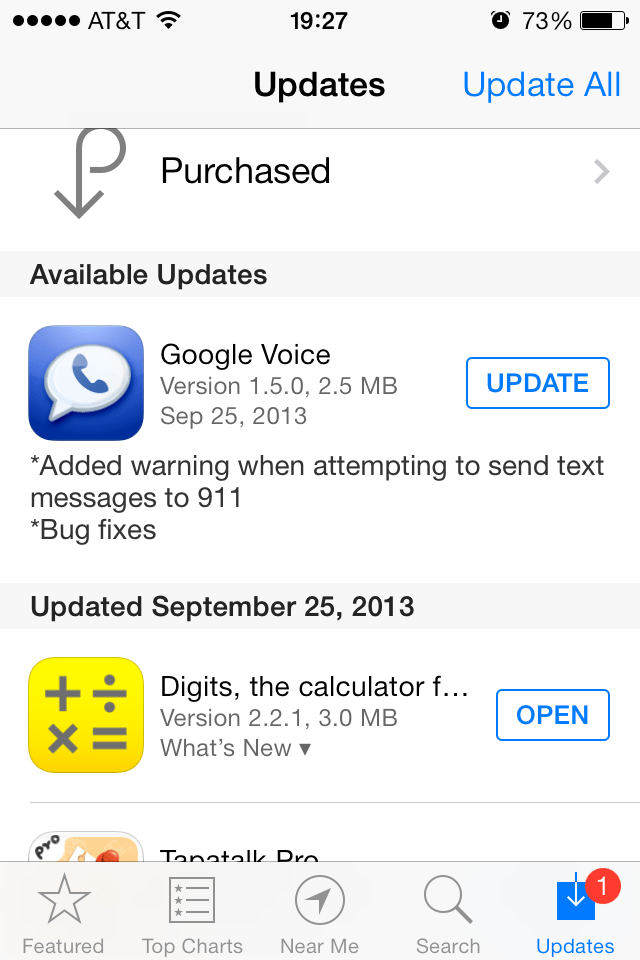Select the Updates tab

pyautogui.click(x=575, y=913)
